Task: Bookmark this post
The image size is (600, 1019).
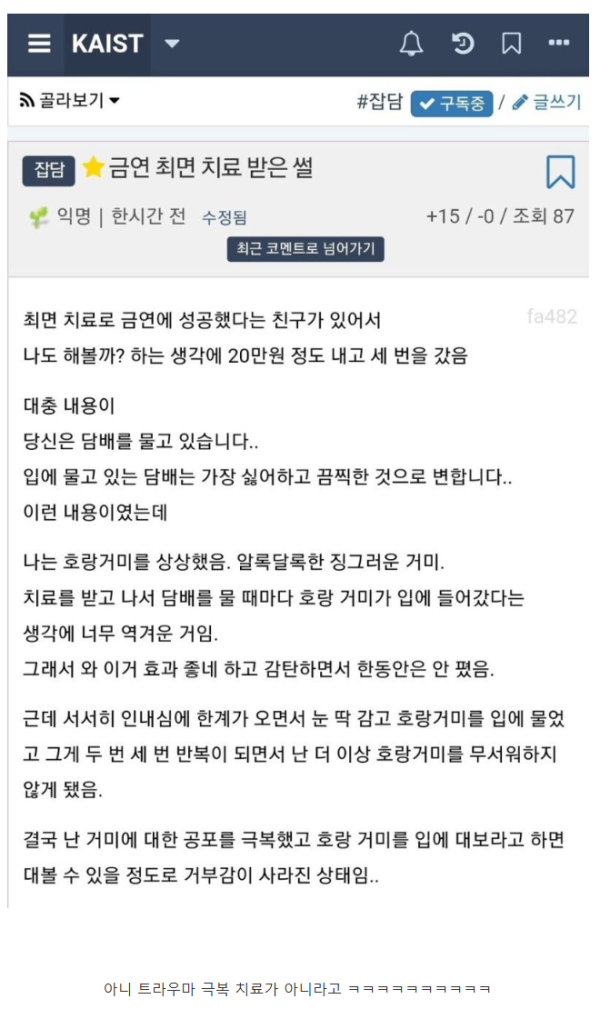Action: point(560,172)
